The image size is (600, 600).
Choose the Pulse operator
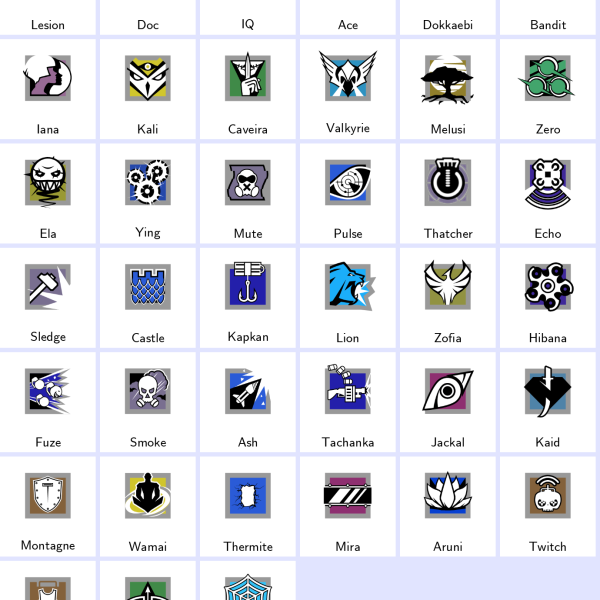[x=348, y=193]
